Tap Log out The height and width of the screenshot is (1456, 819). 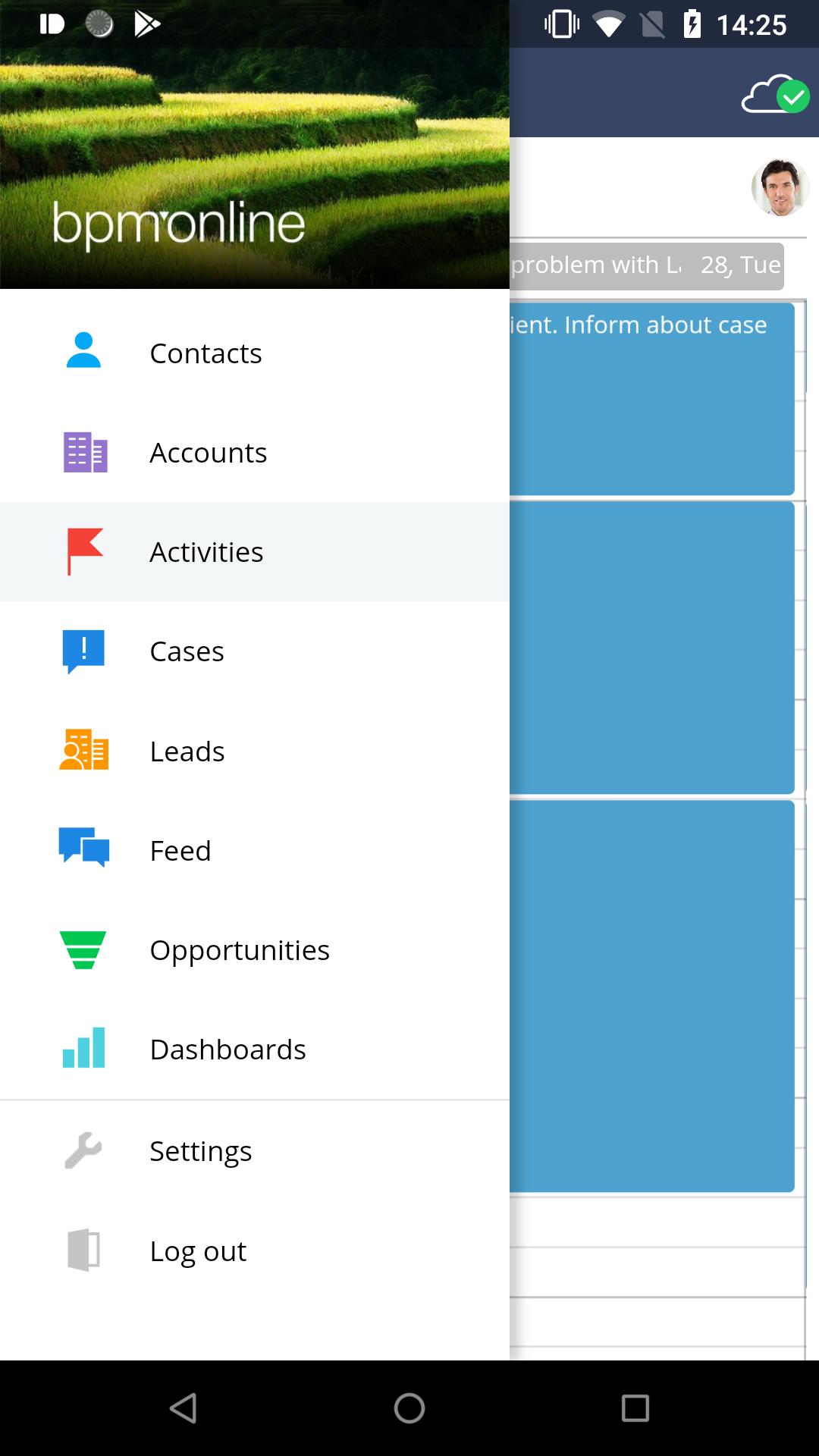(x=197, y=1251)
